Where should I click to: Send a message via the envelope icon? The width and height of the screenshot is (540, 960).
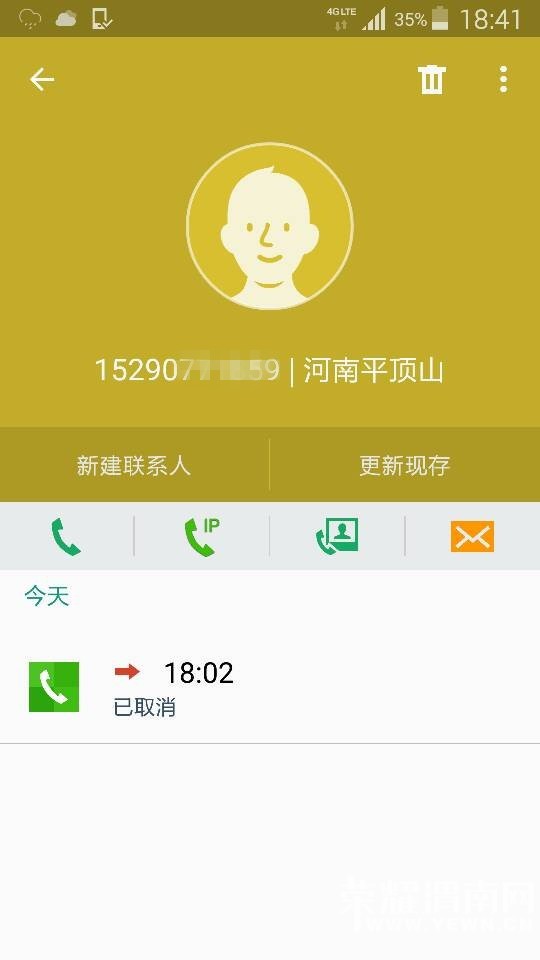[472, 536]
